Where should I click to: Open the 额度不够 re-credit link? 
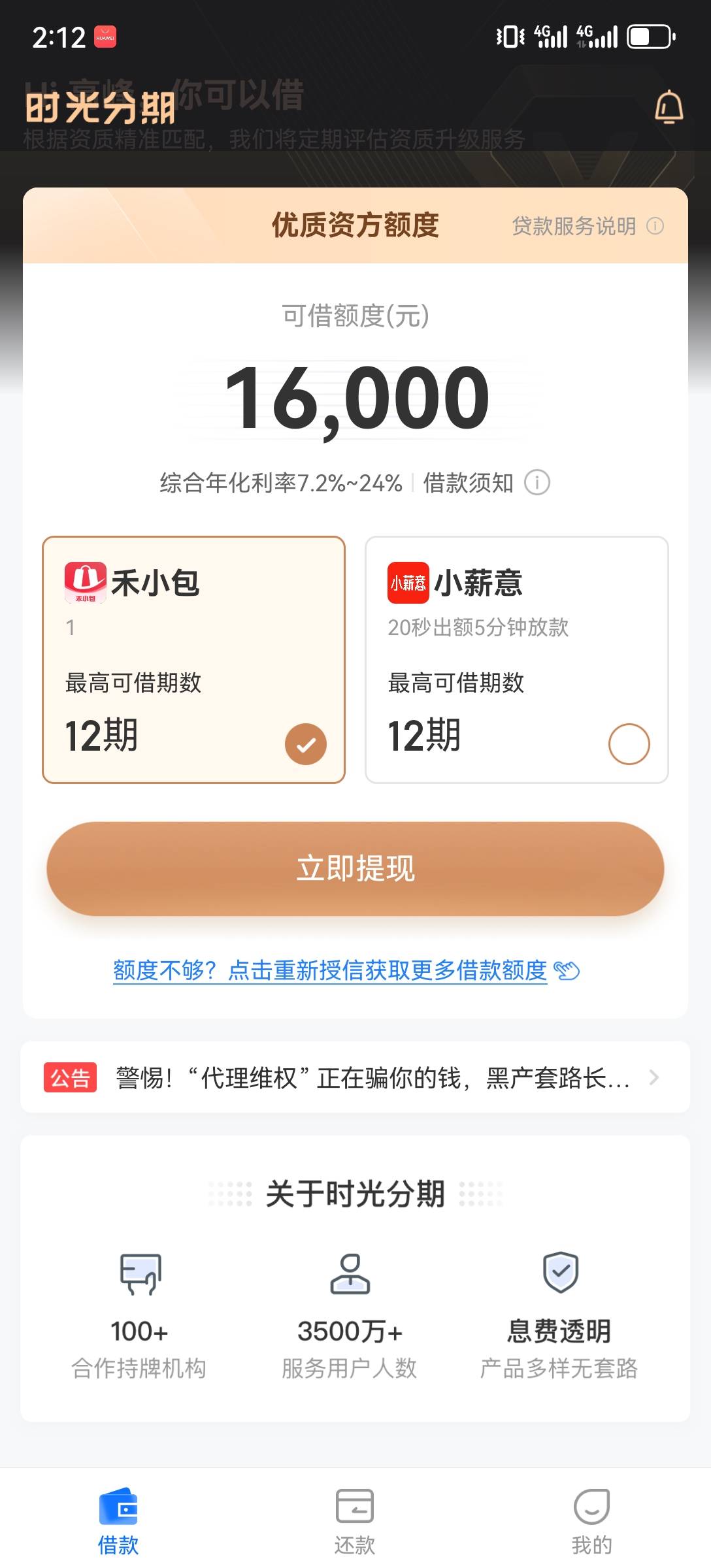(x=346, y=970)
